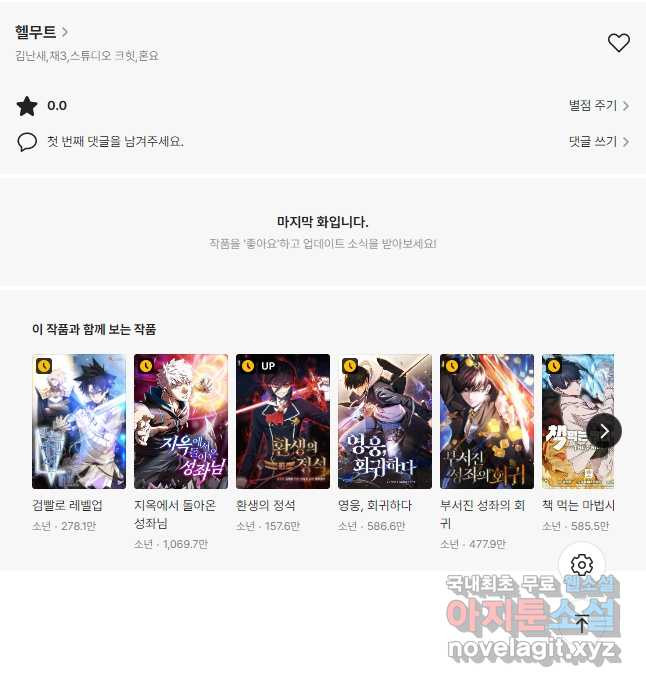Image resolution: width=646 pixels, height=687 pixels.
Task: Open the viewer settings gear
Action: point(582,565)
